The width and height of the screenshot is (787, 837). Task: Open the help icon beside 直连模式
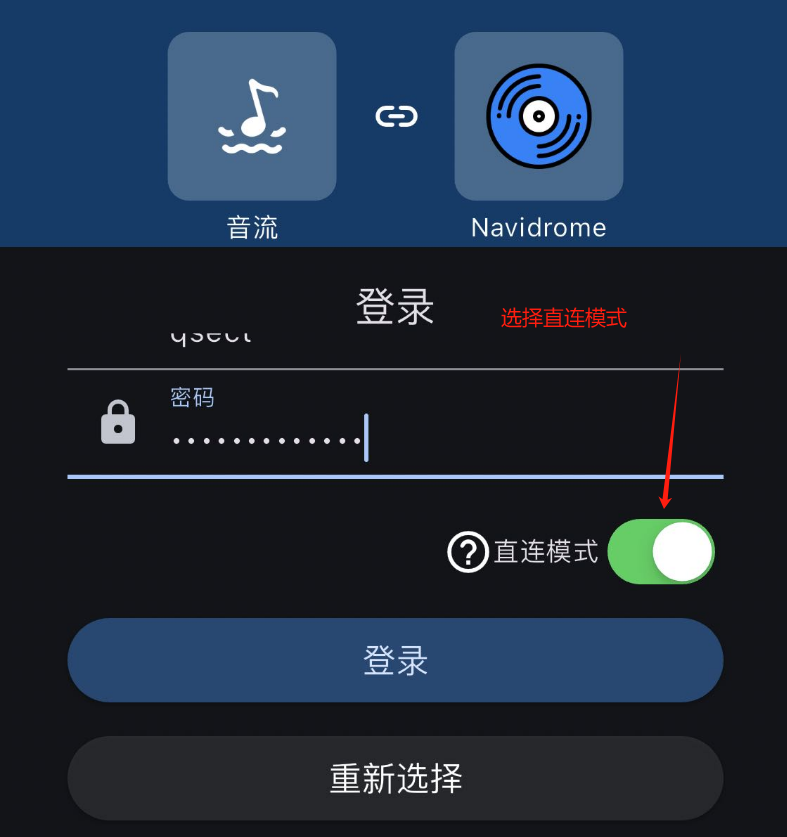tap(467, 551)
